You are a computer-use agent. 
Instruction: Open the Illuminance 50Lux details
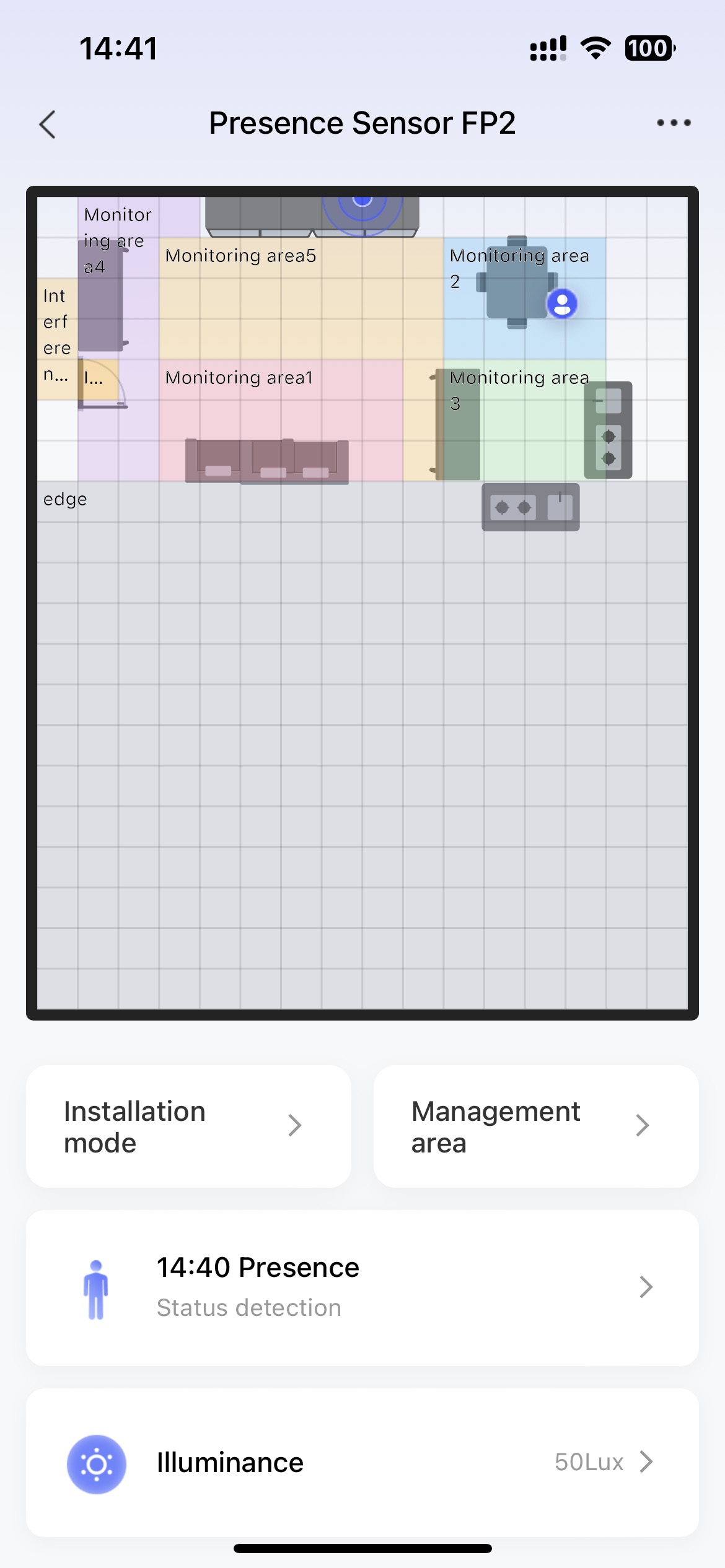[x=362, y=1462]
